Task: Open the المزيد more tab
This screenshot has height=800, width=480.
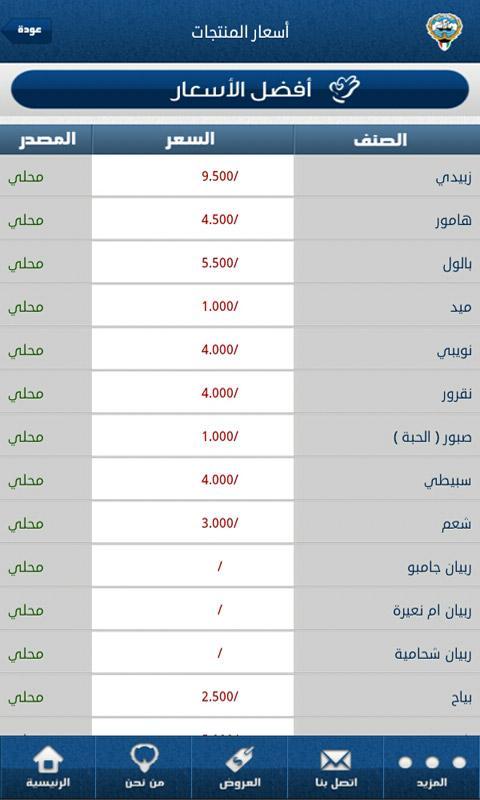Action: (432, 767)
